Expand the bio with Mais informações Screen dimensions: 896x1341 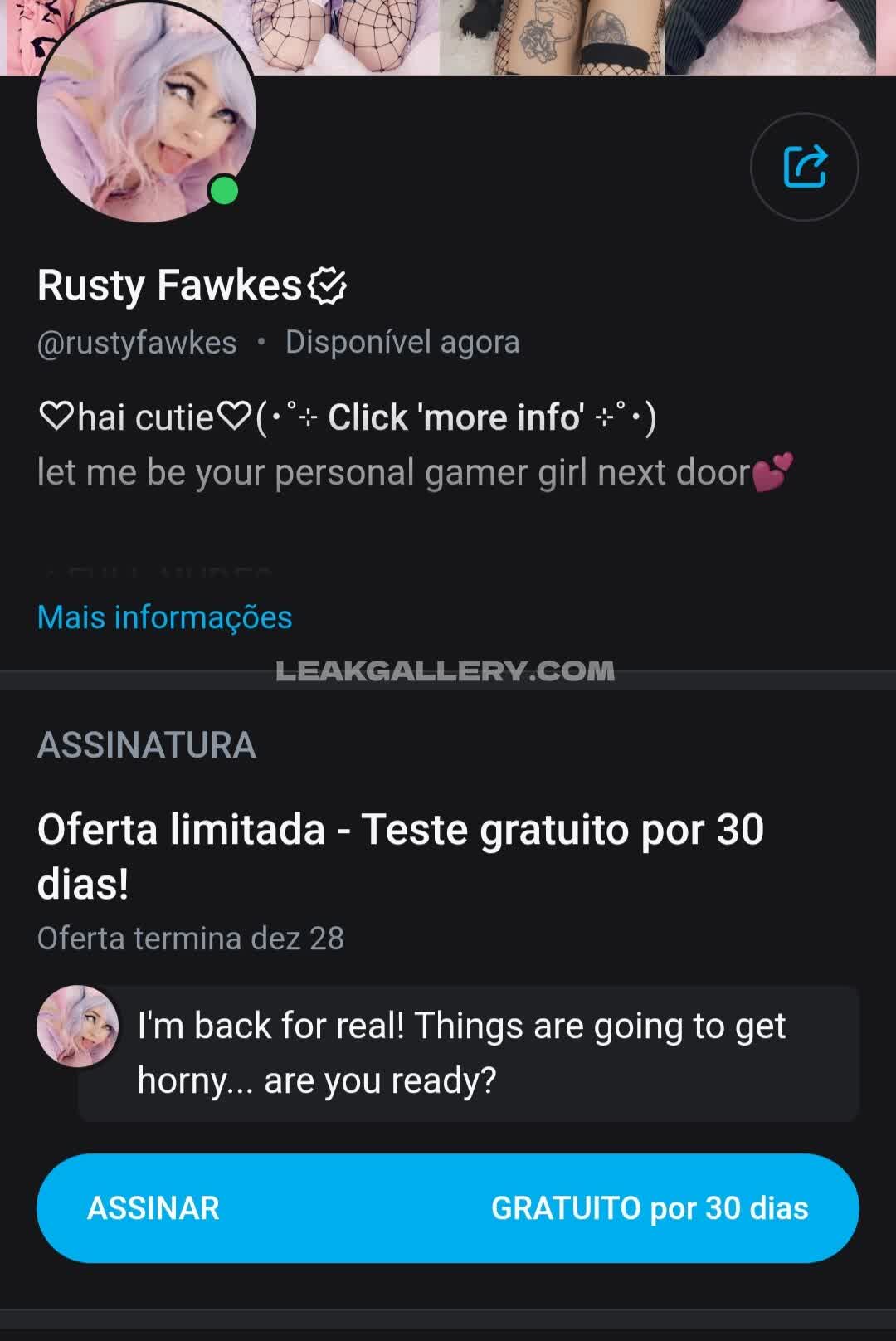click(x=164, y=617)
